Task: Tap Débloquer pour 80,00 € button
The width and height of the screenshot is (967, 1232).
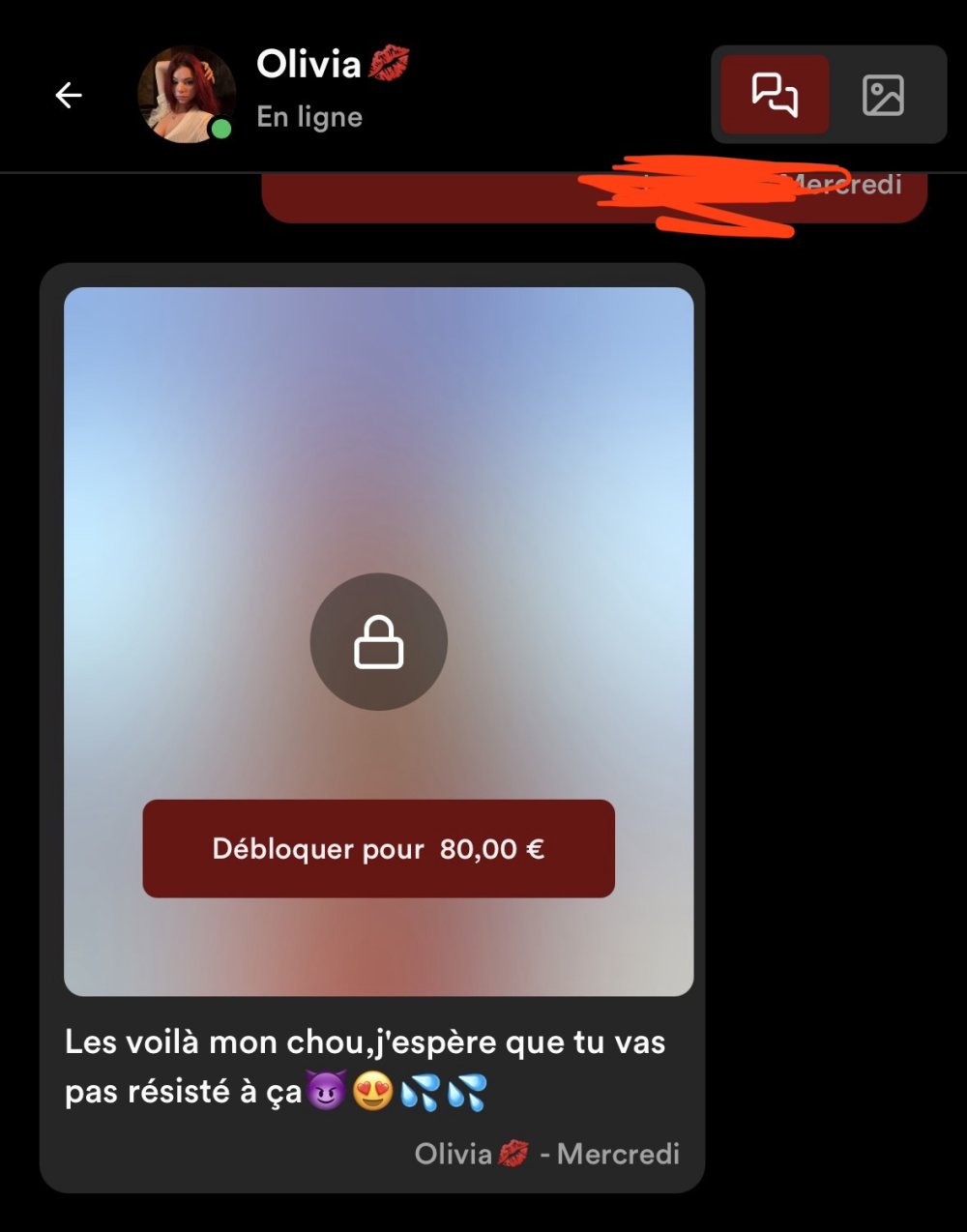Action: click(x=378, y=849)
